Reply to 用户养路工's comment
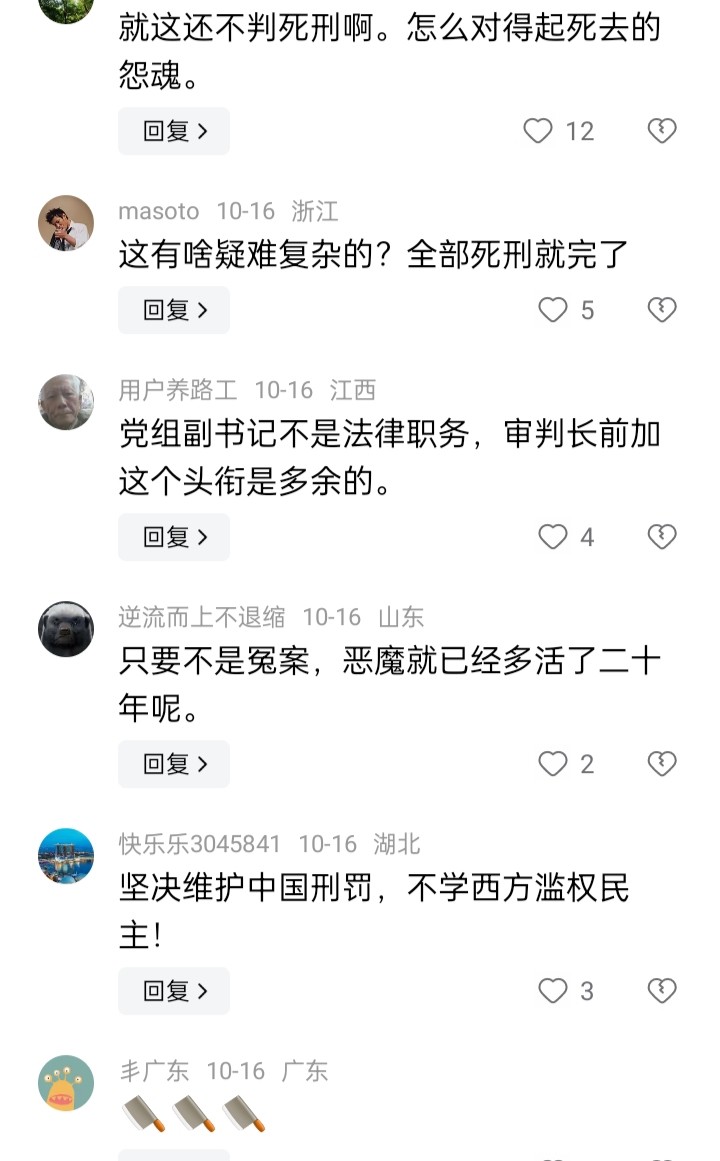This screenshot has height=1161, width=720. pos(174,537)
